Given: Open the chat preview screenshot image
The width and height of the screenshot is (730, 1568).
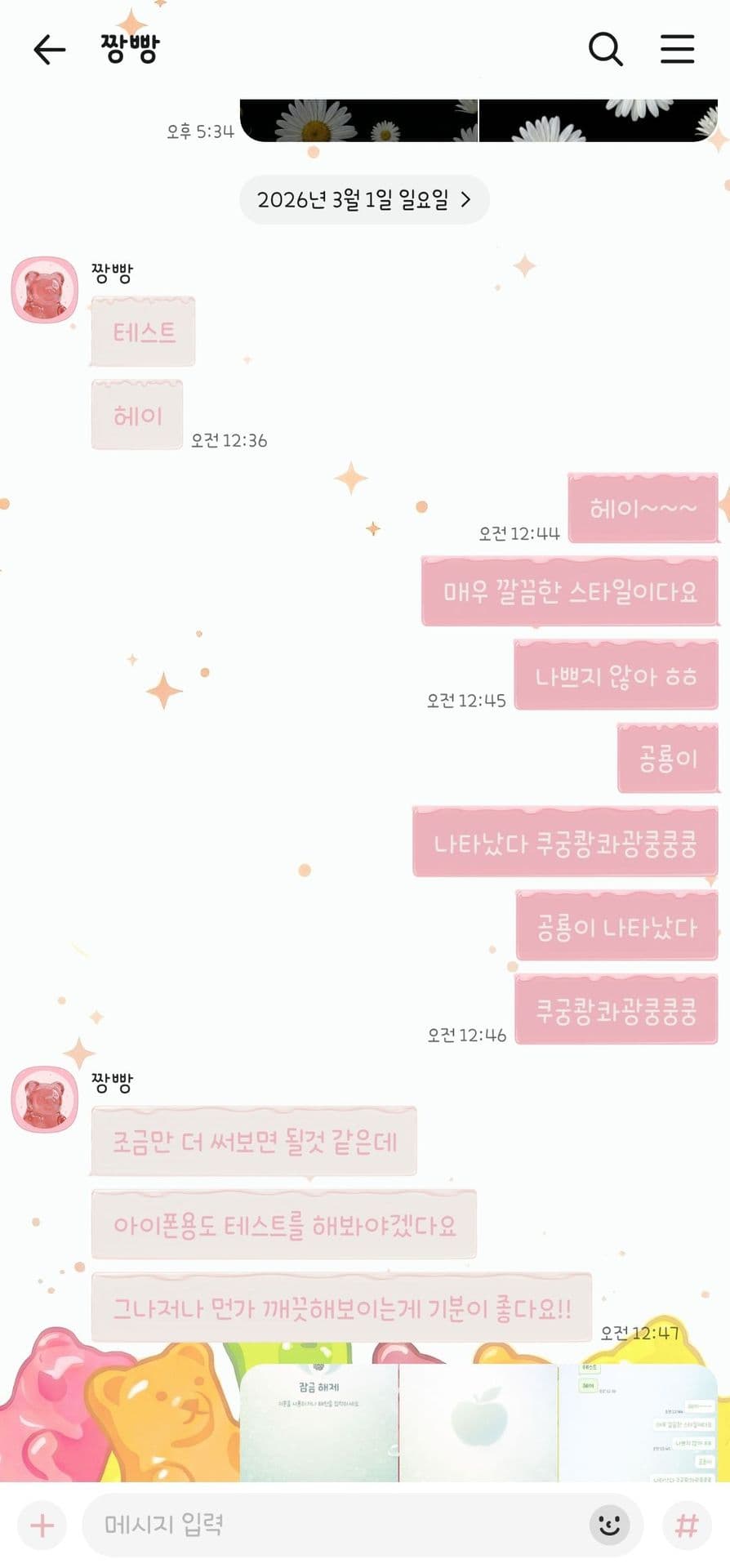Looking at the screenshot, I should tap(637, 1423).
